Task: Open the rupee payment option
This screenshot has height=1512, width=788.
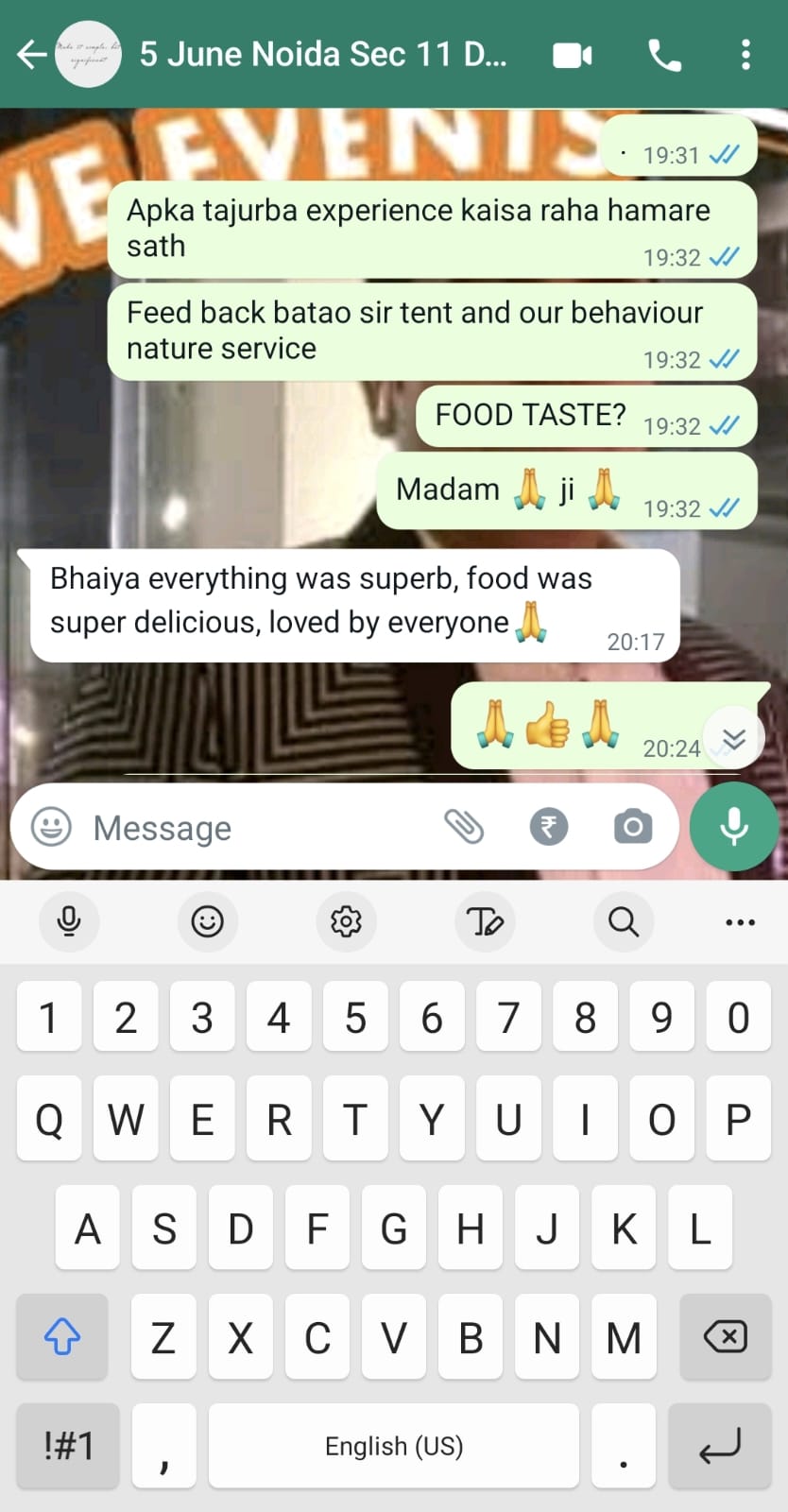Action: click(549, 827)
